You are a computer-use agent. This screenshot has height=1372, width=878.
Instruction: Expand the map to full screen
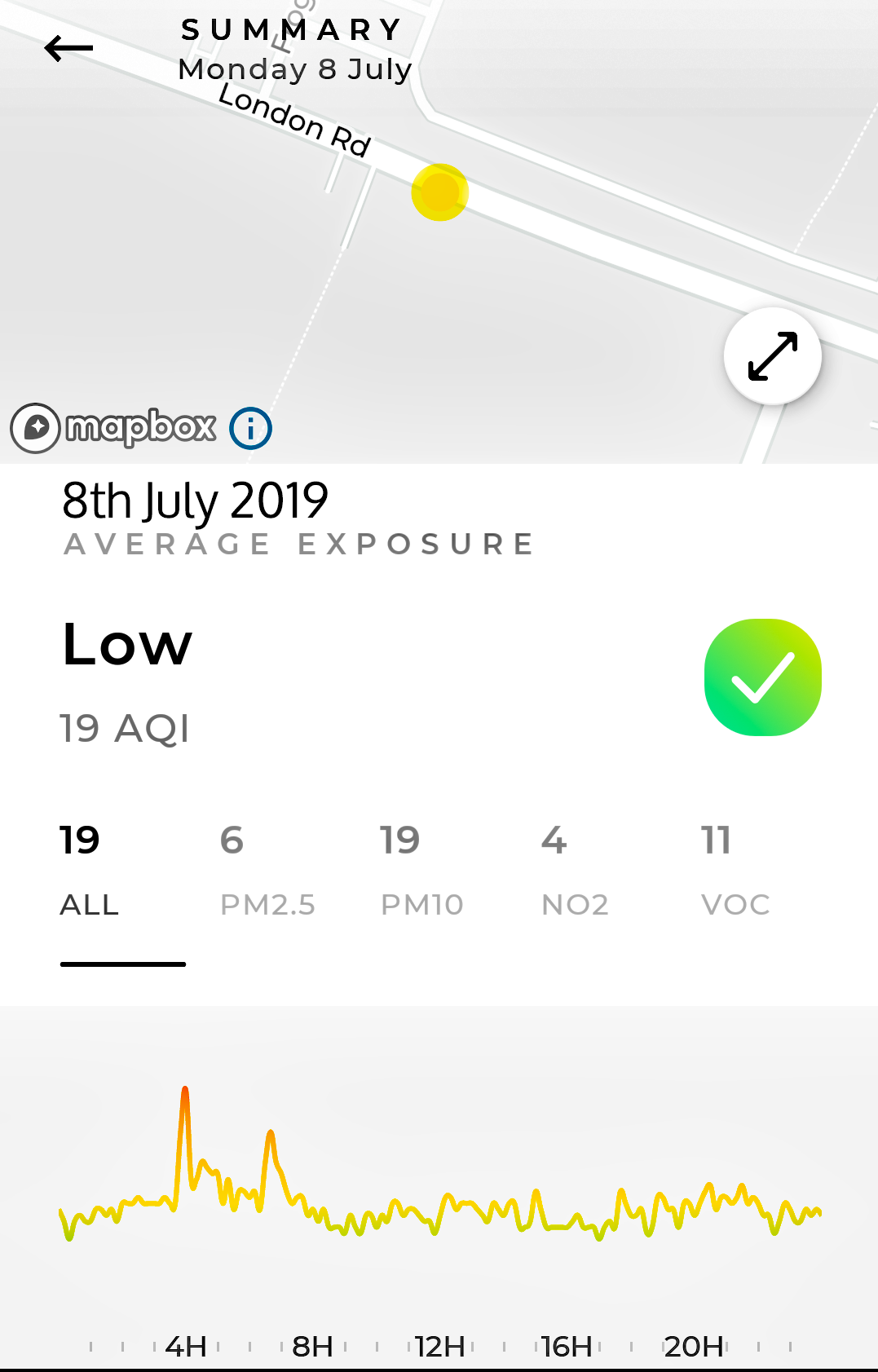(x=772, y=356)
